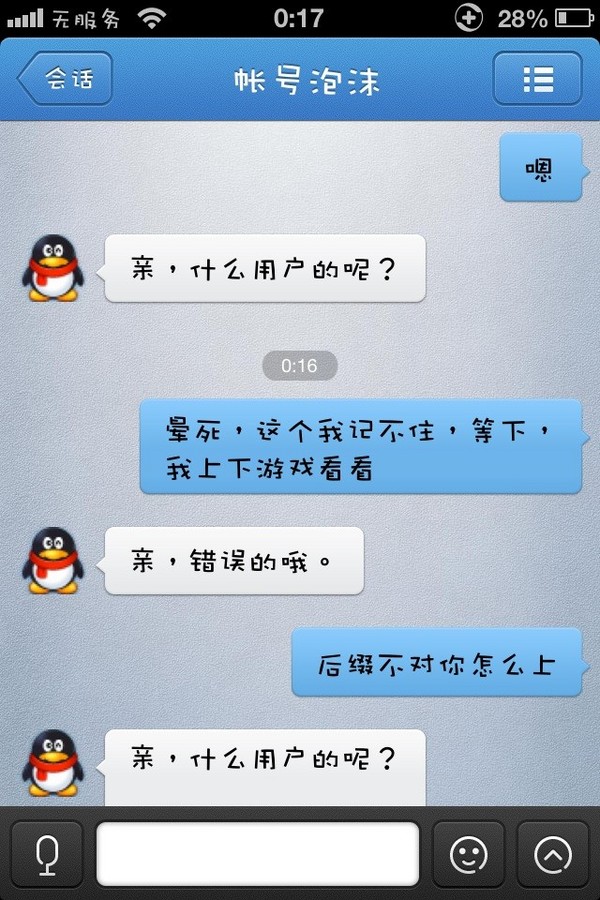Screen dimensions: 600x900
Task: Focus the message text field
Action: (257, 854)
